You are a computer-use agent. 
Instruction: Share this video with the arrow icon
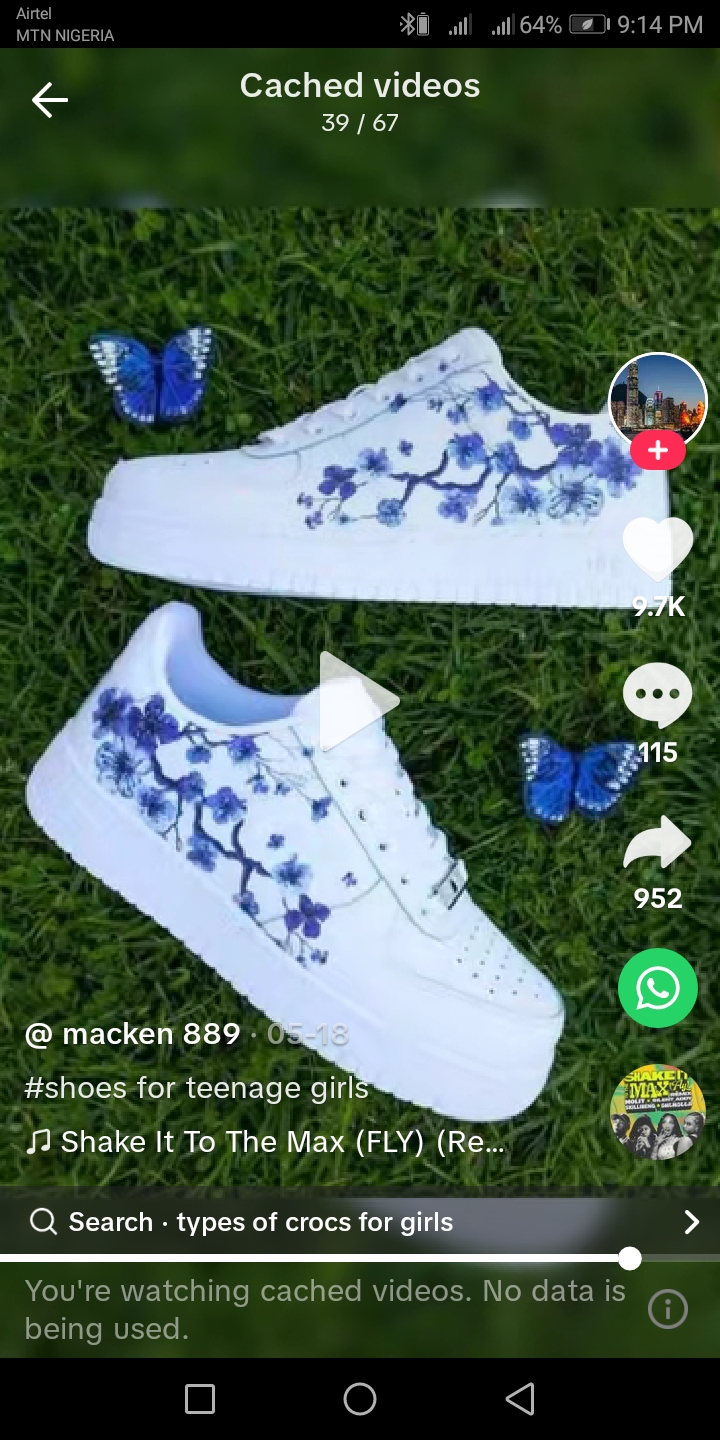[657, 844]
